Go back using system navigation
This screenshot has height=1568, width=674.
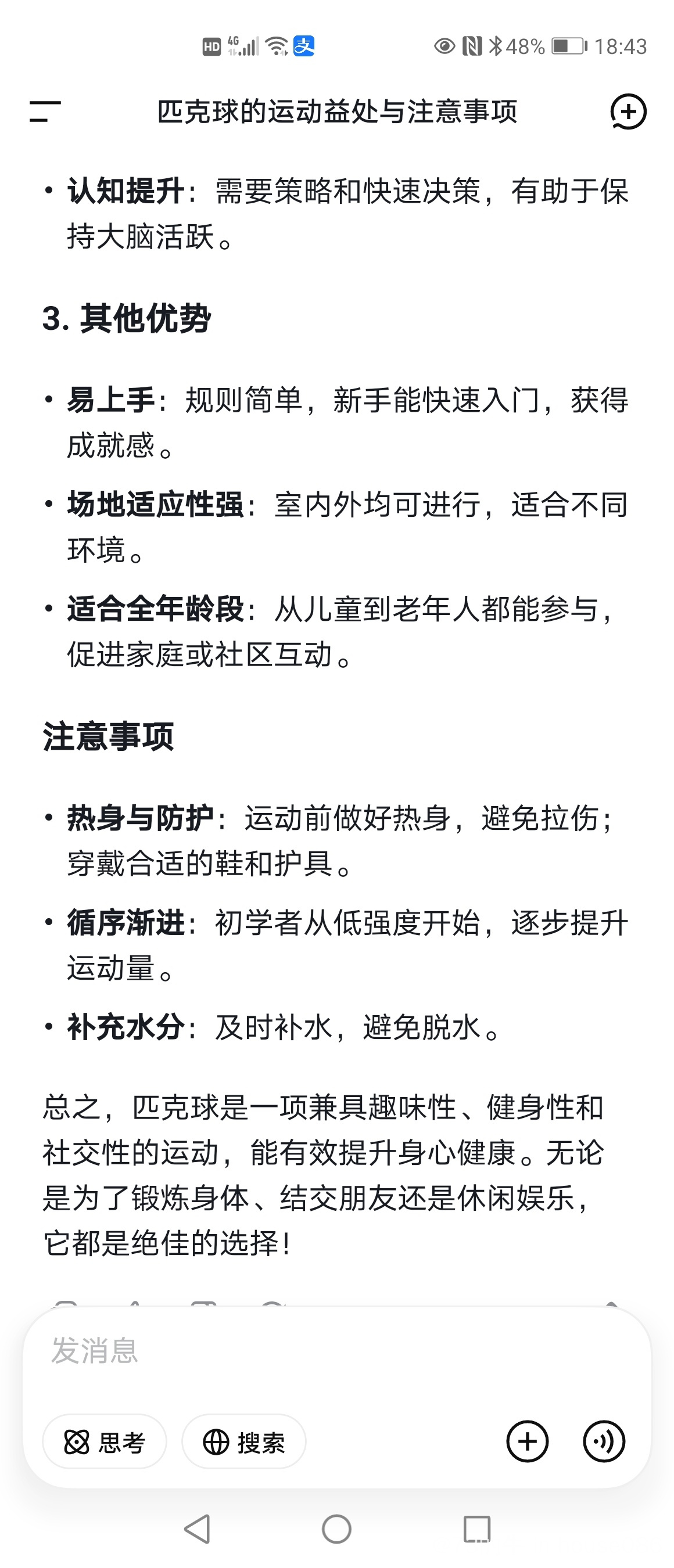[198, 1529]
